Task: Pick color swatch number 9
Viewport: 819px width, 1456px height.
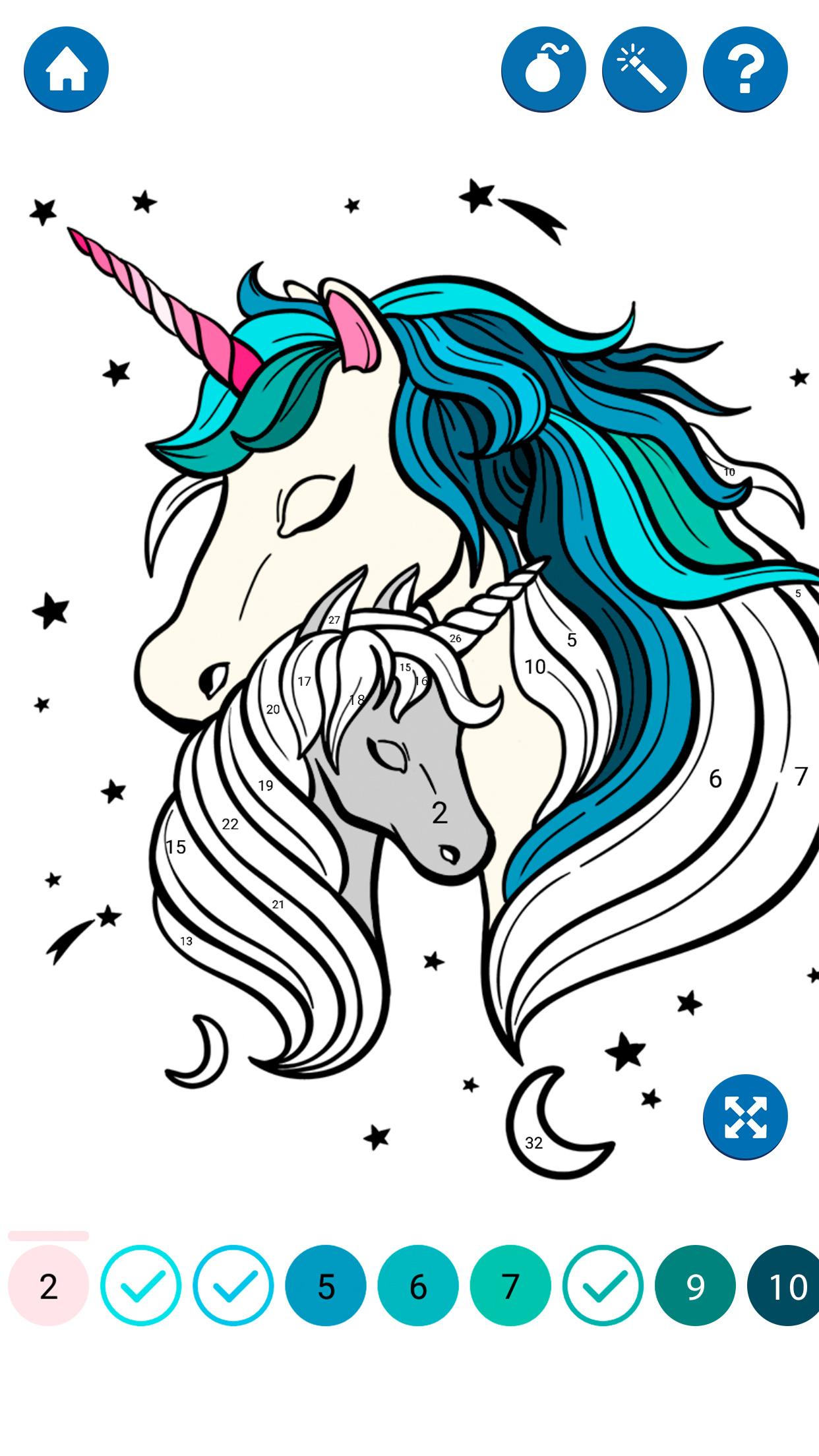Action: click(x=695, y=1286)
